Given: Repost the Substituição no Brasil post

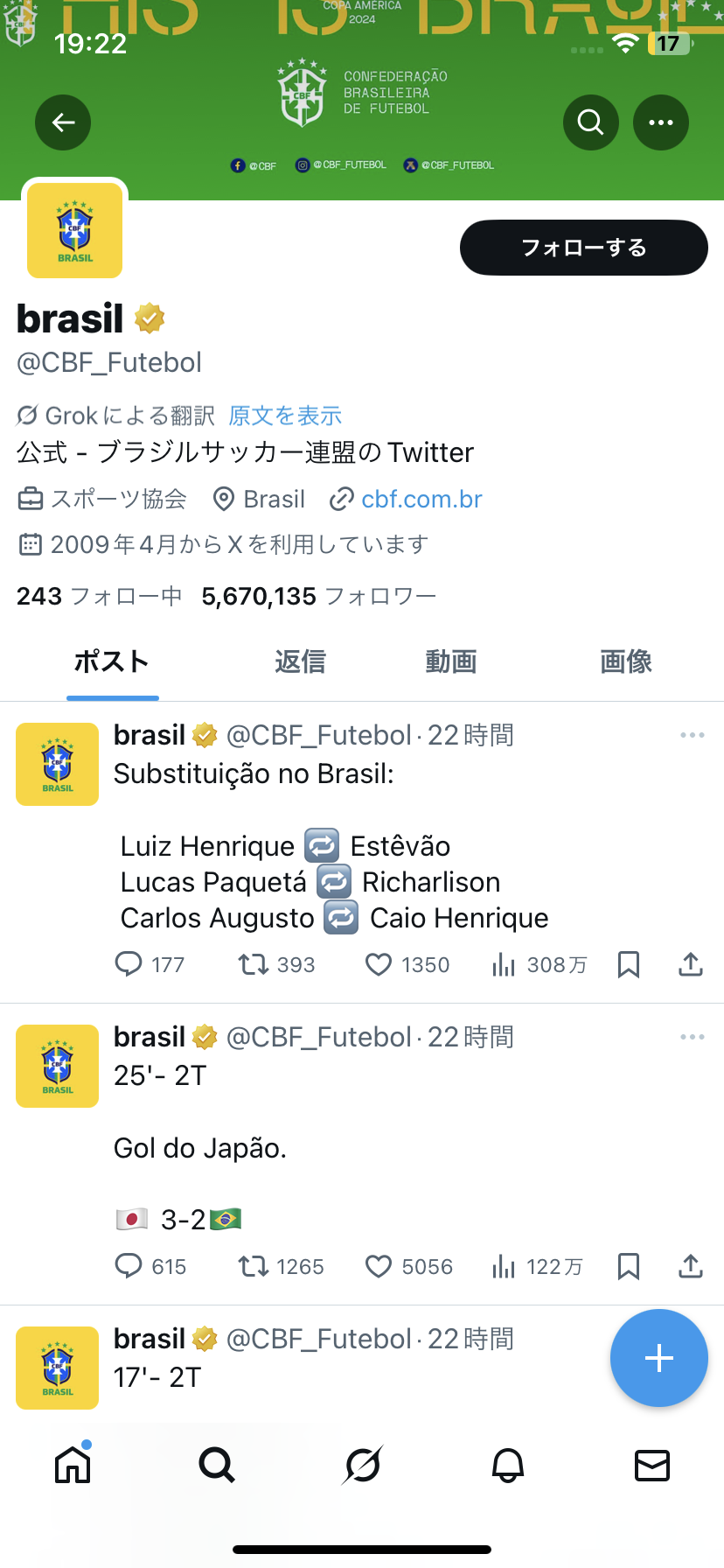Looking at the screenshot, I should [254, 964].
